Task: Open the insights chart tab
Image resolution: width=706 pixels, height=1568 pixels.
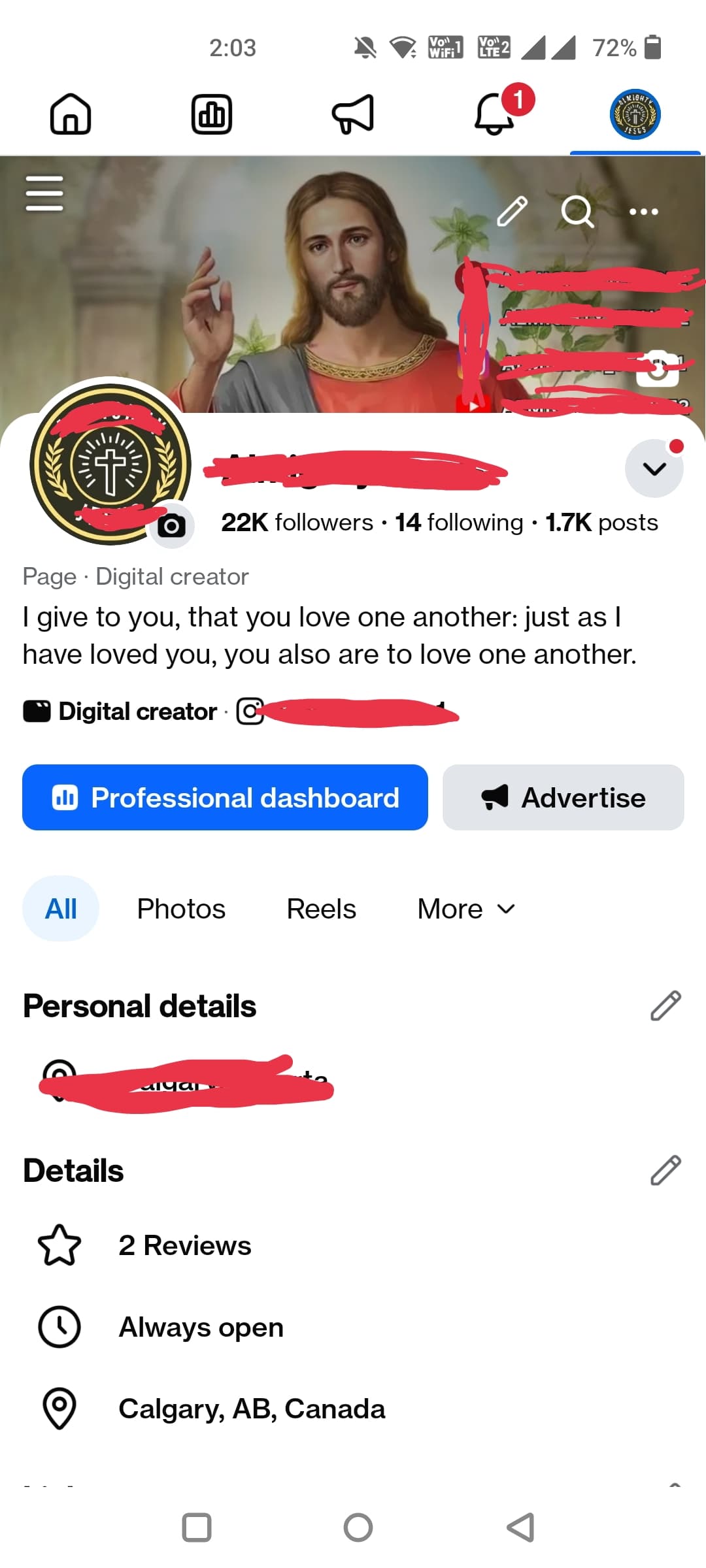Action: 211,114
